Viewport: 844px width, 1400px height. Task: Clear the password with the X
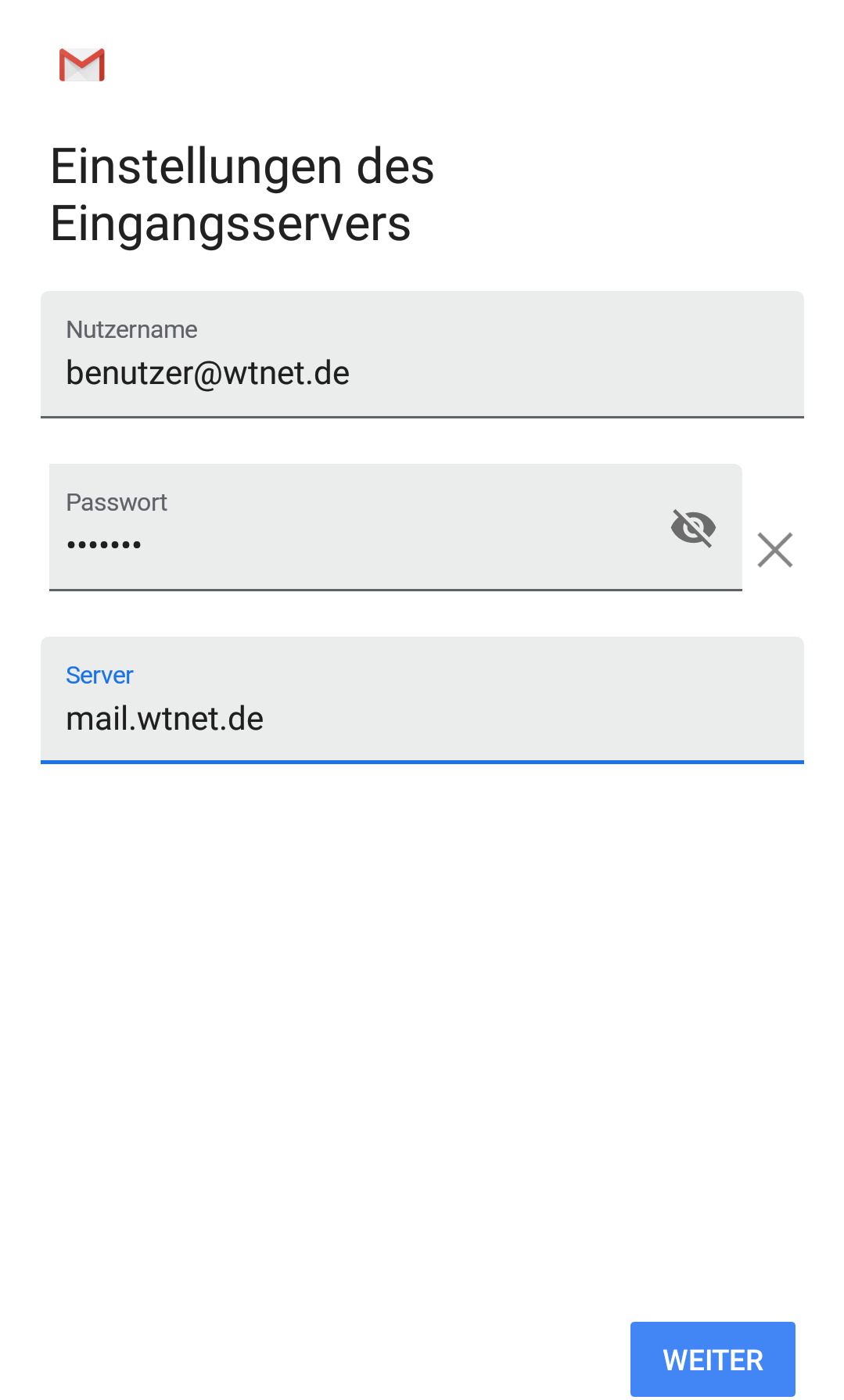775,550
